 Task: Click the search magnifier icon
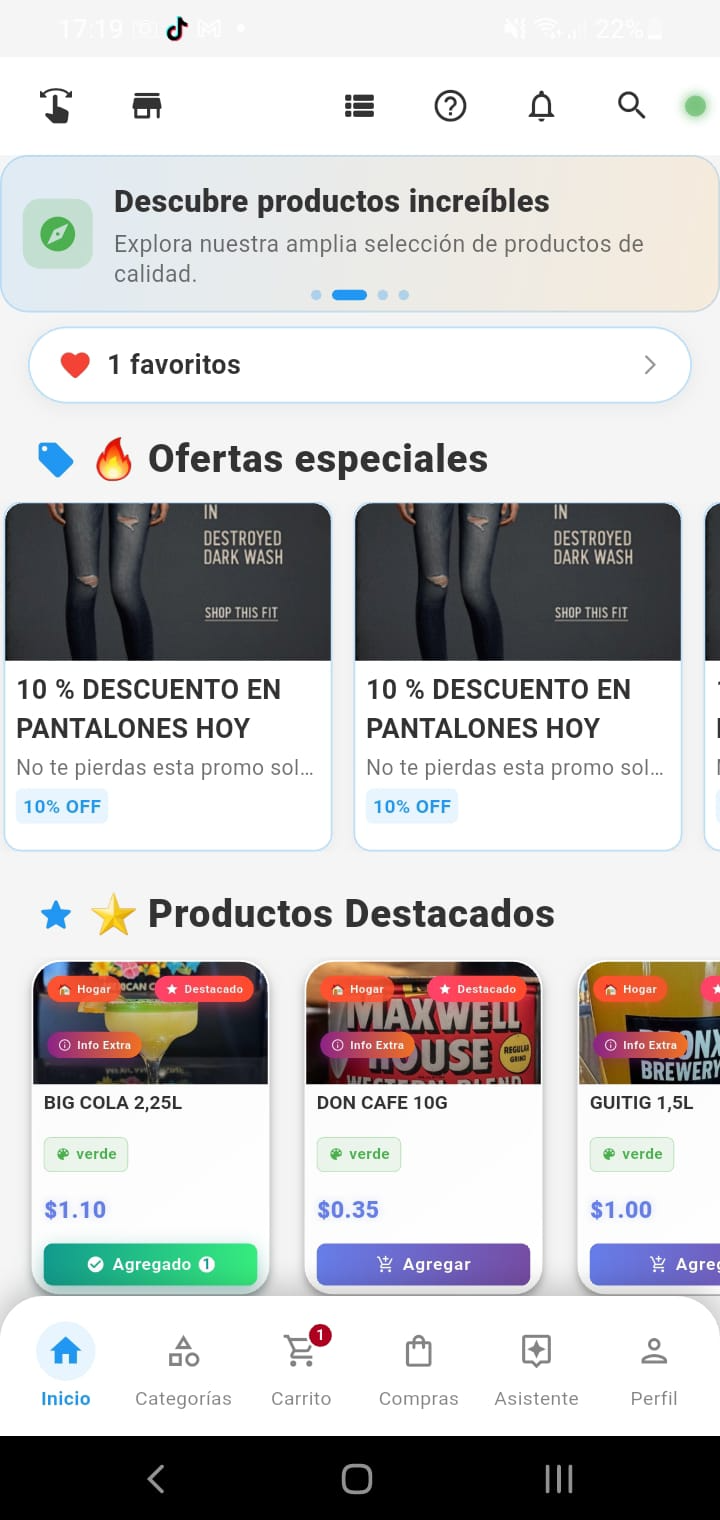(631, 106)
